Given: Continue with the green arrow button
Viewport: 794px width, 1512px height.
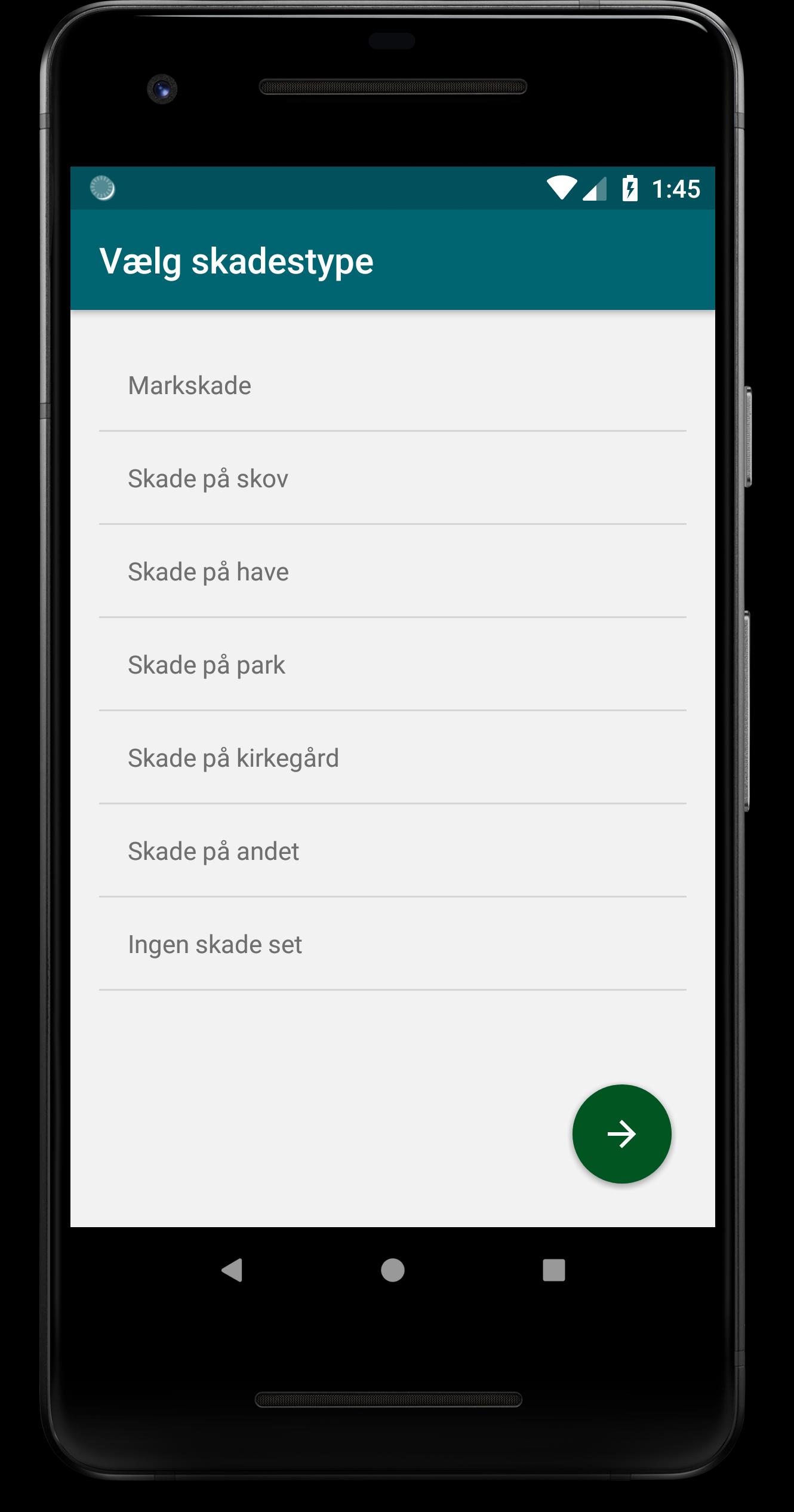Looking at the screenshot, I should click(x=621, y=1134).
